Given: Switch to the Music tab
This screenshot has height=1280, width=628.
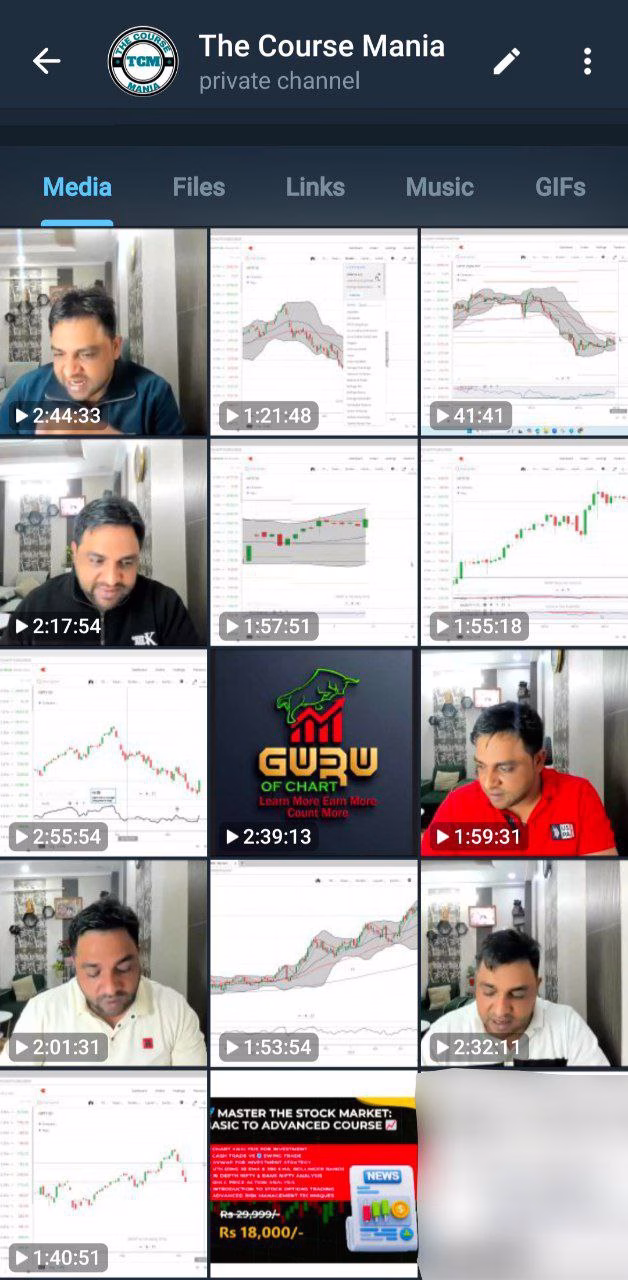Looking at the screenshot, I should 439,187.
